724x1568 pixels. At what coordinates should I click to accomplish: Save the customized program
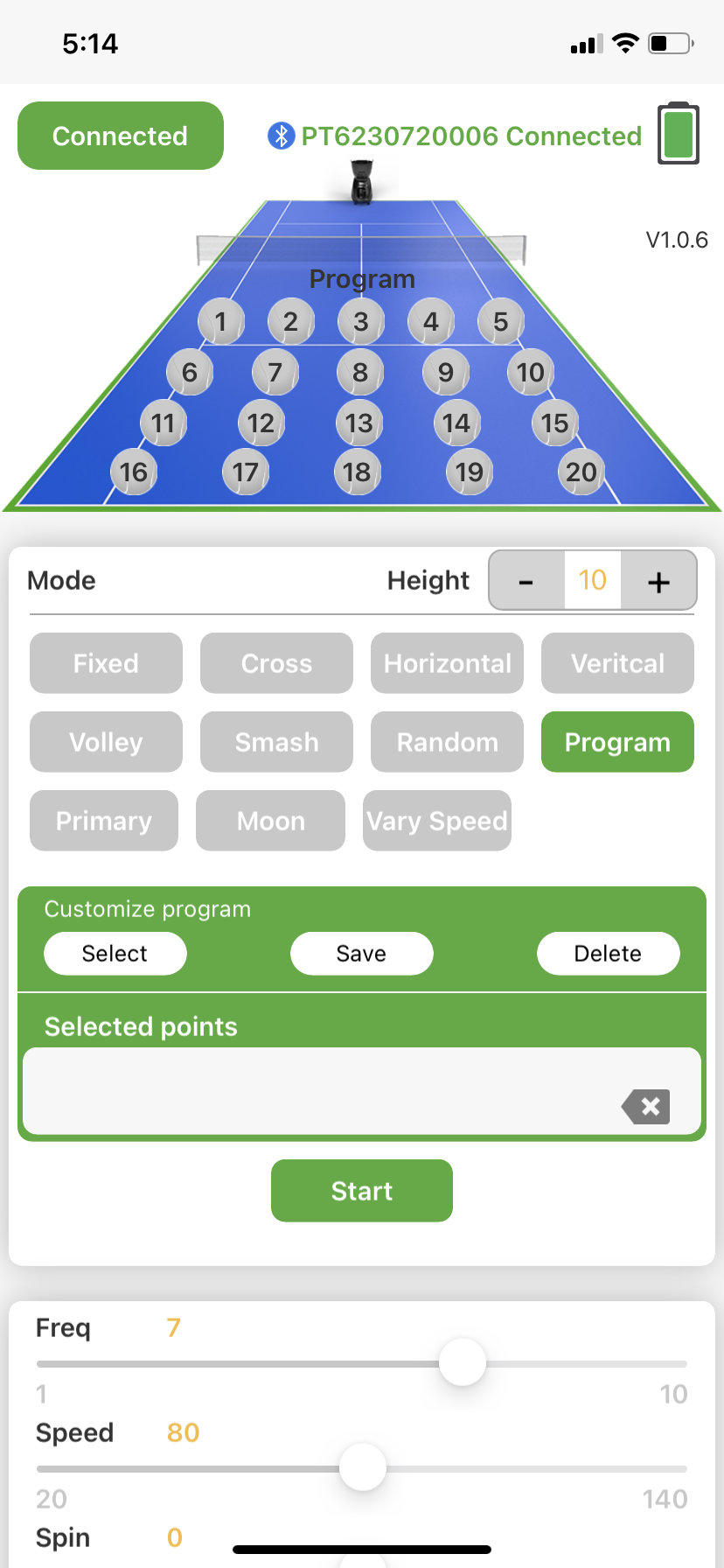pyautogui.click(x=361, y=953)
